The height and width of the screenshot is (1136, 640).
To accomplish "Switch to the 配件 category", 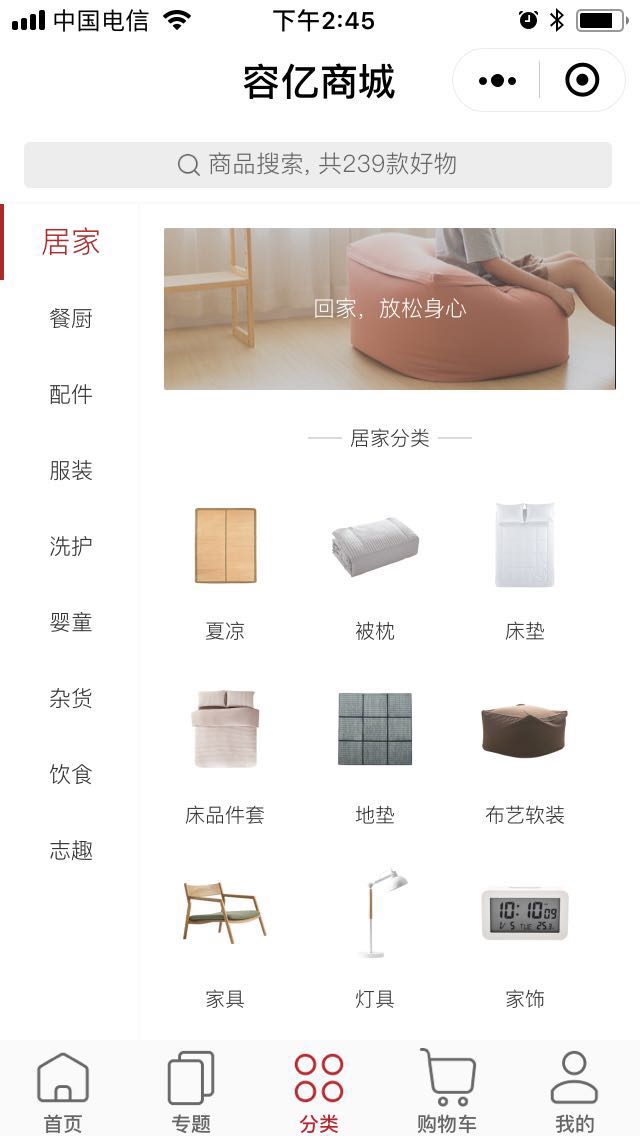I will click(70, 395).
